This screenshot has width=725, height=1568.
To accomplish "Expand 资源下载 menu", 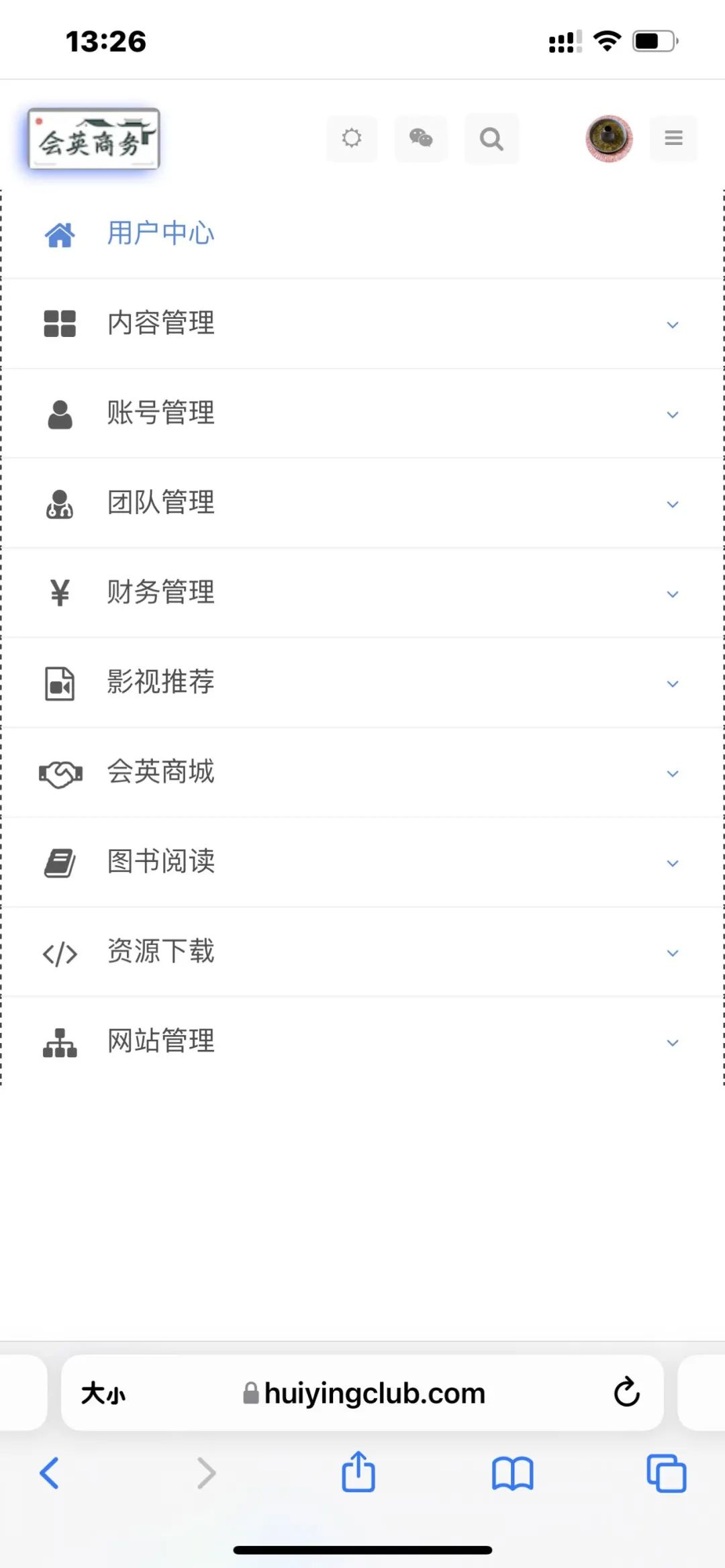I will coord(362,952).
